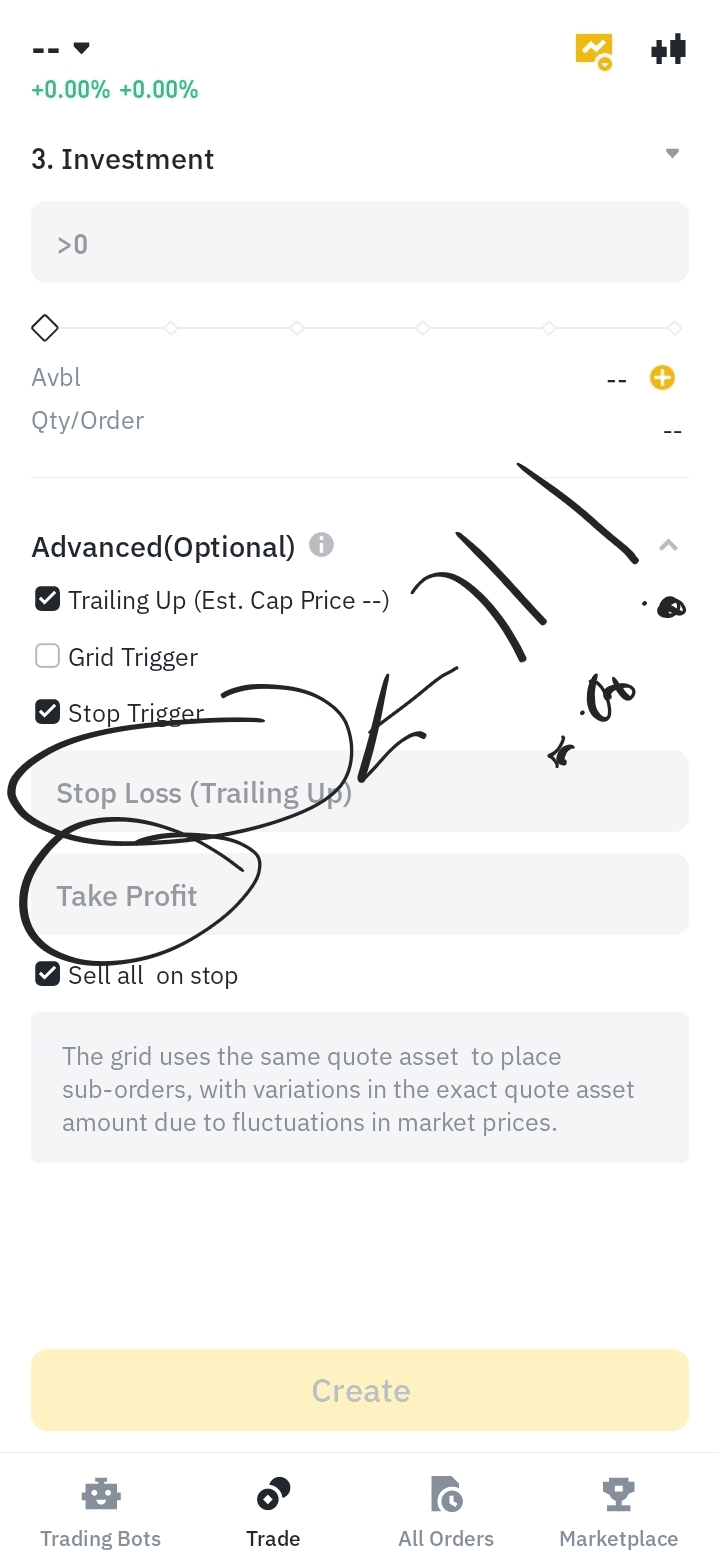The height and width of the screenshot is (1556, 719).
Task: Switch to the Trading Bots tab
Action: click(x=100, y=1512)
